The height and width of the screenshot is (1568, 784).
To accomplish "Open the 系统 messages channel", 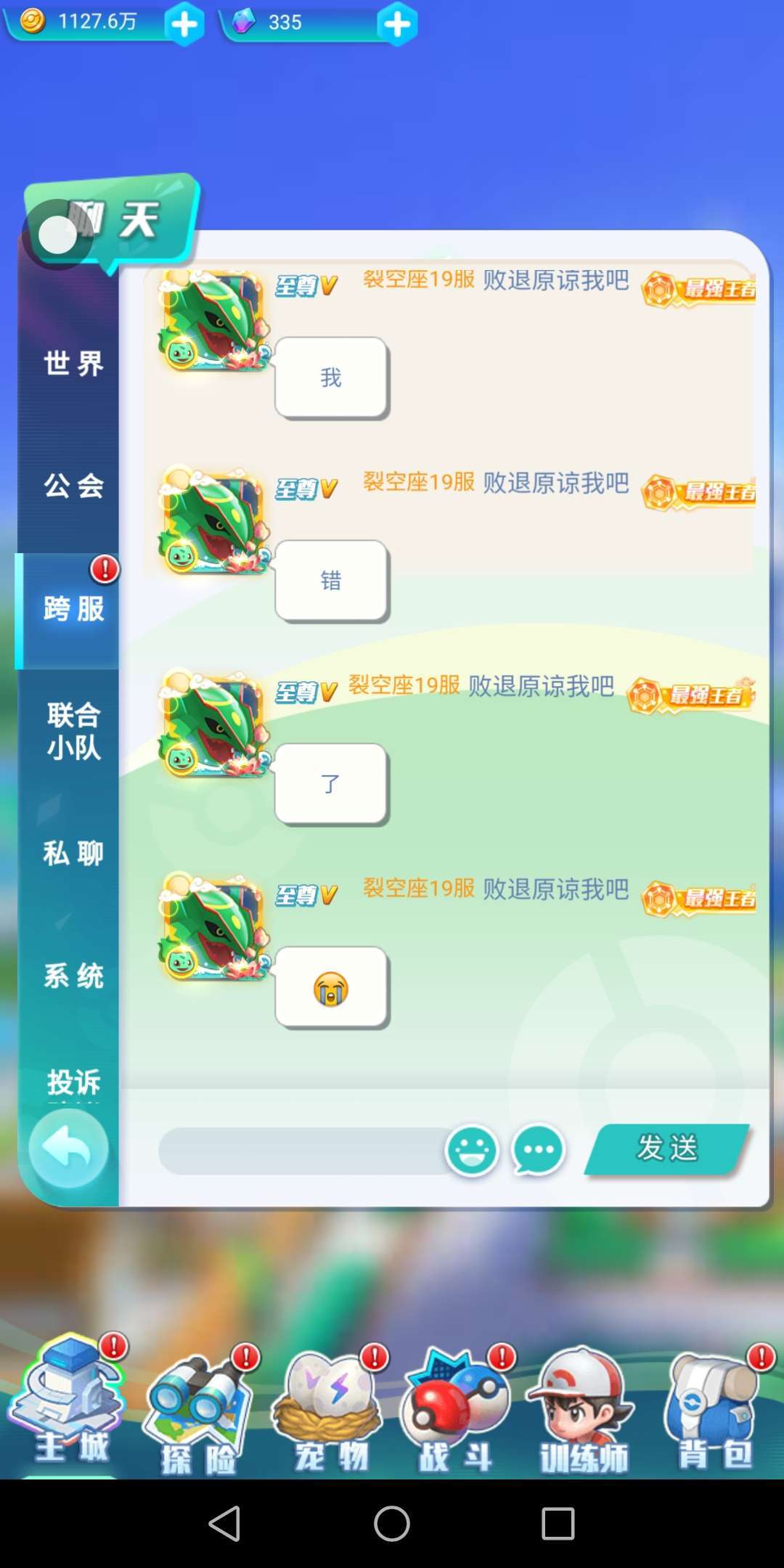I will [x=73, y=976].
